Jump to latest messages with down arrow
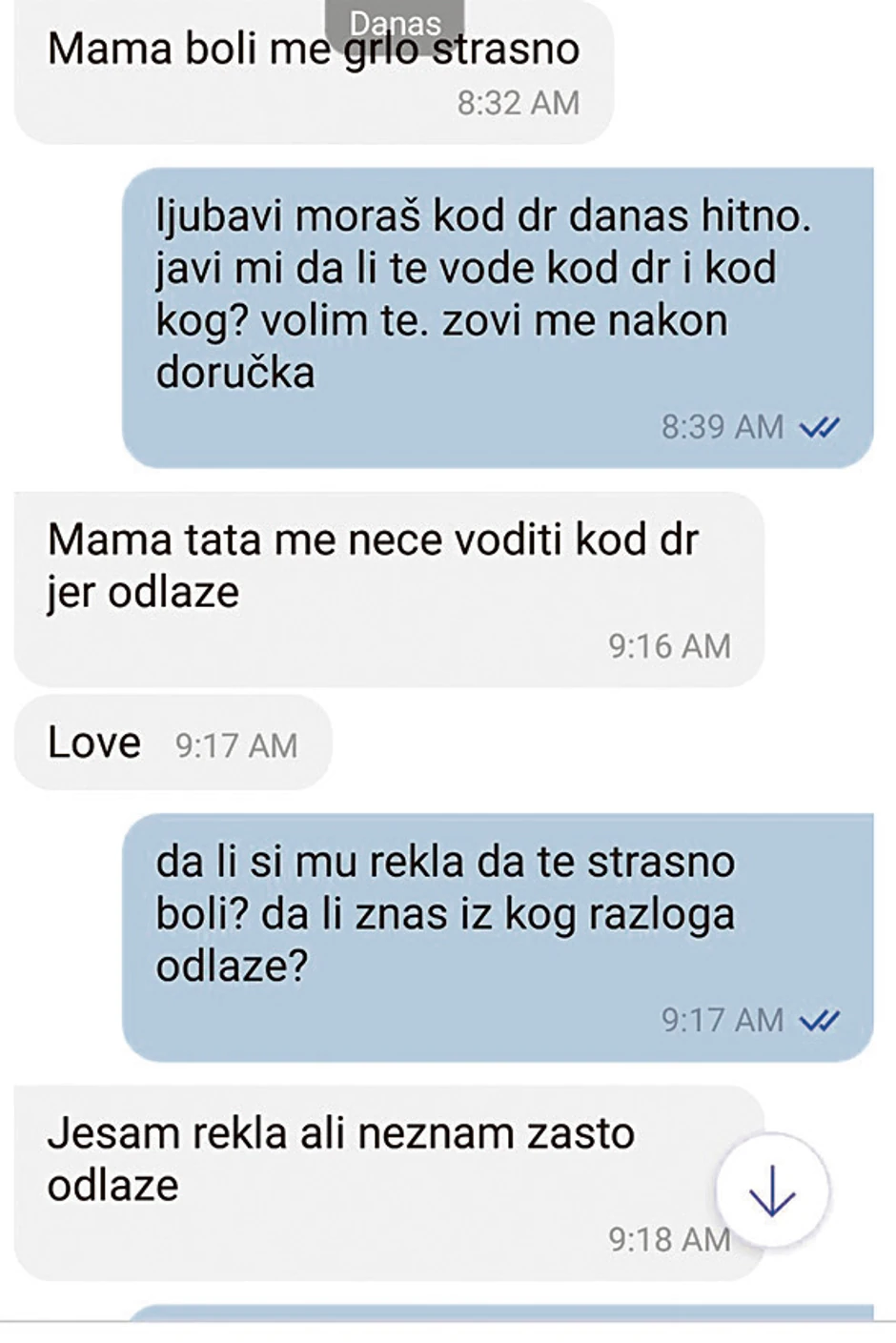The height and width of the screenshot is (1343, 896). [772, 1190]
